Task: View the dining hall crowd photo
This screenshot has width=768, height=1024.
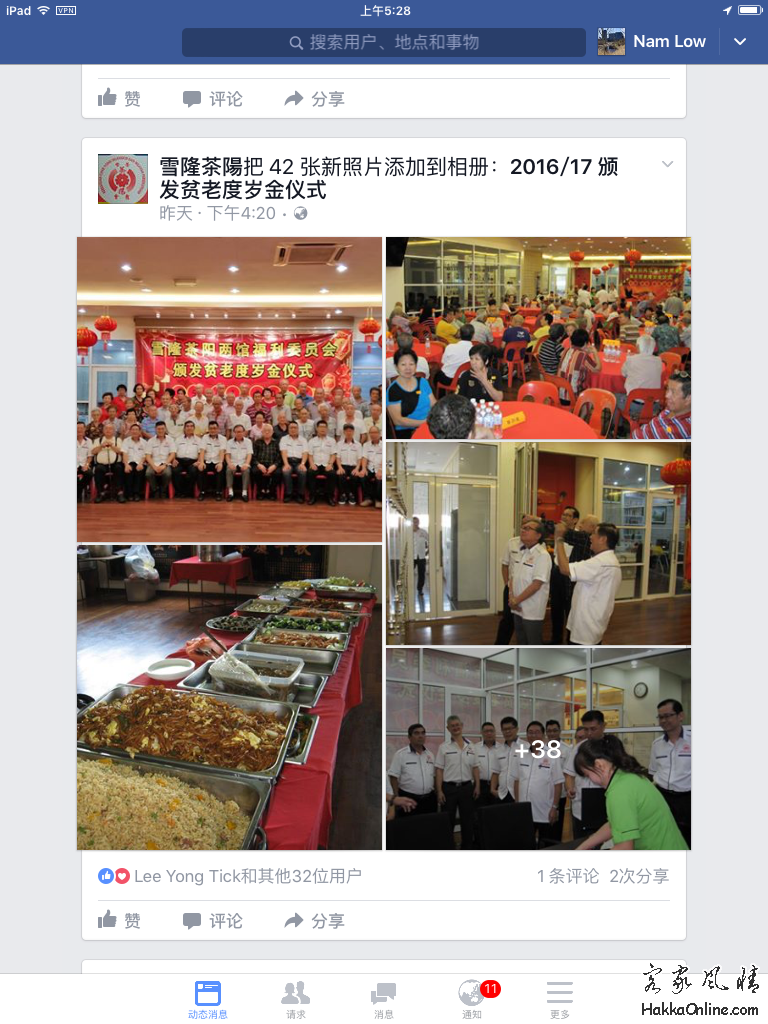Action: tap(538, 337)
